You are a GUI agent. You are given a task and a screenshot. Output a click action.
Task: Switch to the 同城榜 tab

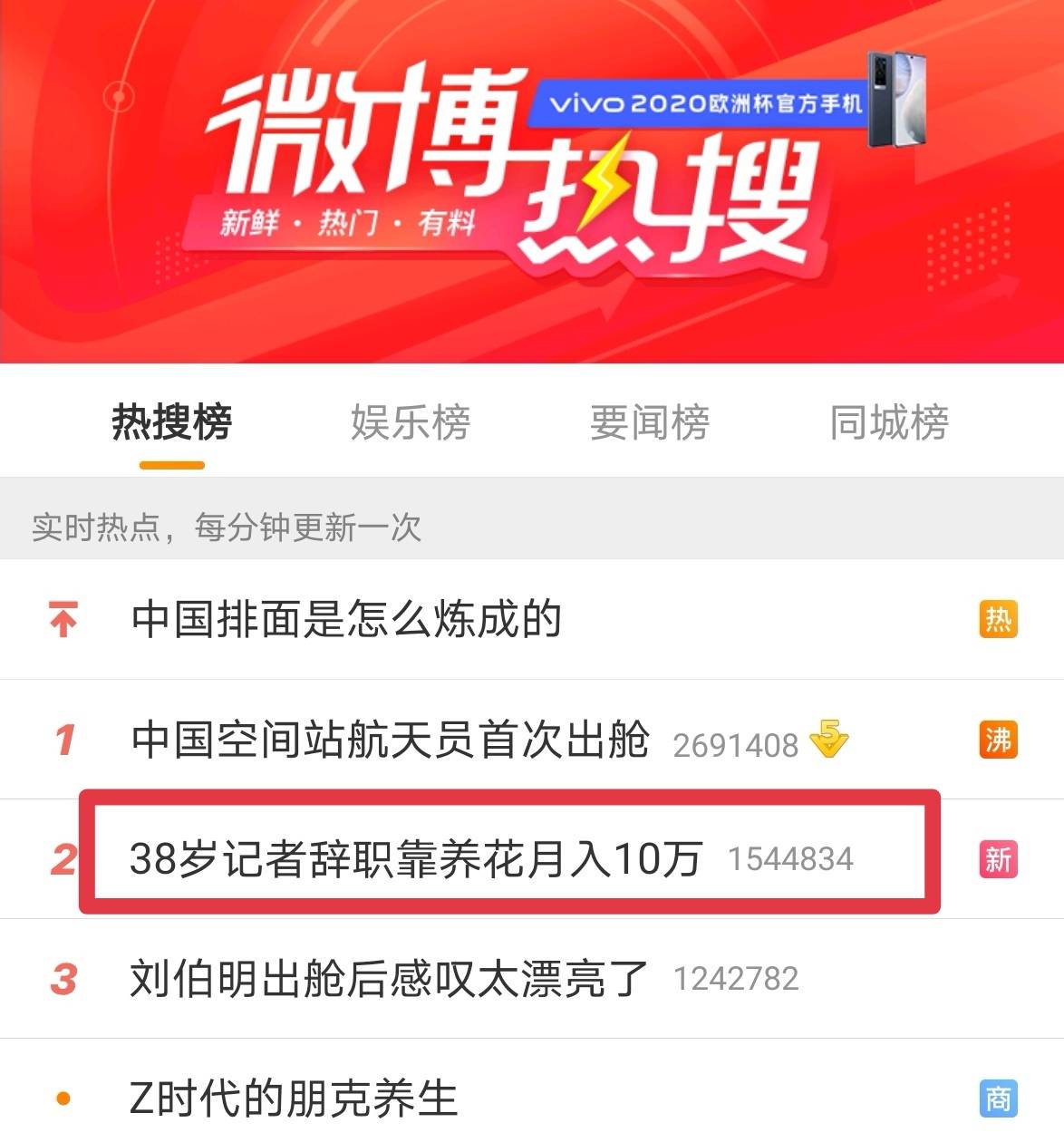click(x=888, y=422)
